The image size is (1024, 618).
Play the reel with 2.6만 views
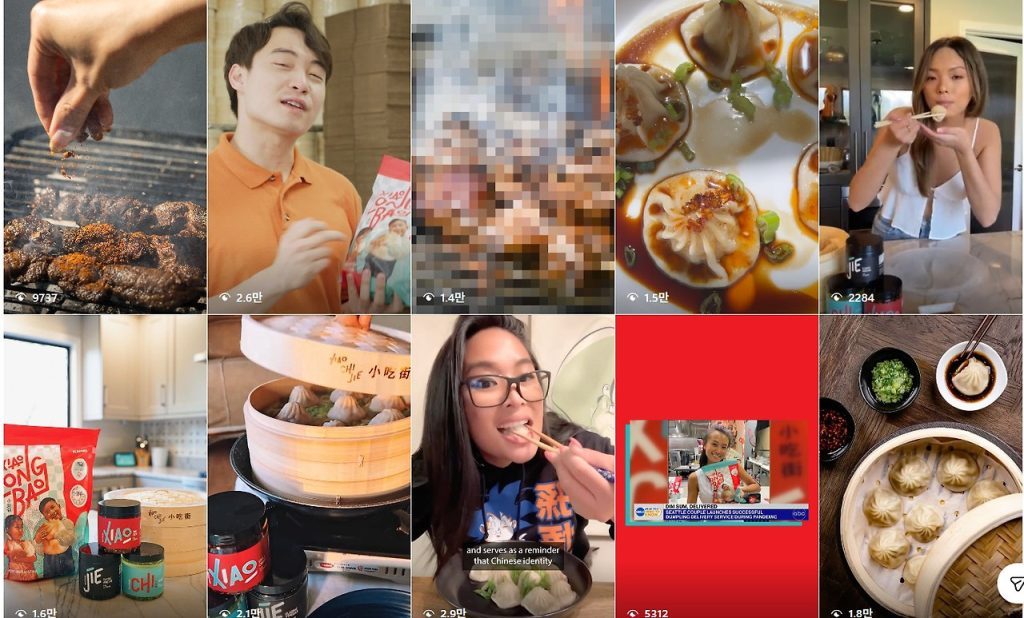[309, 157]
